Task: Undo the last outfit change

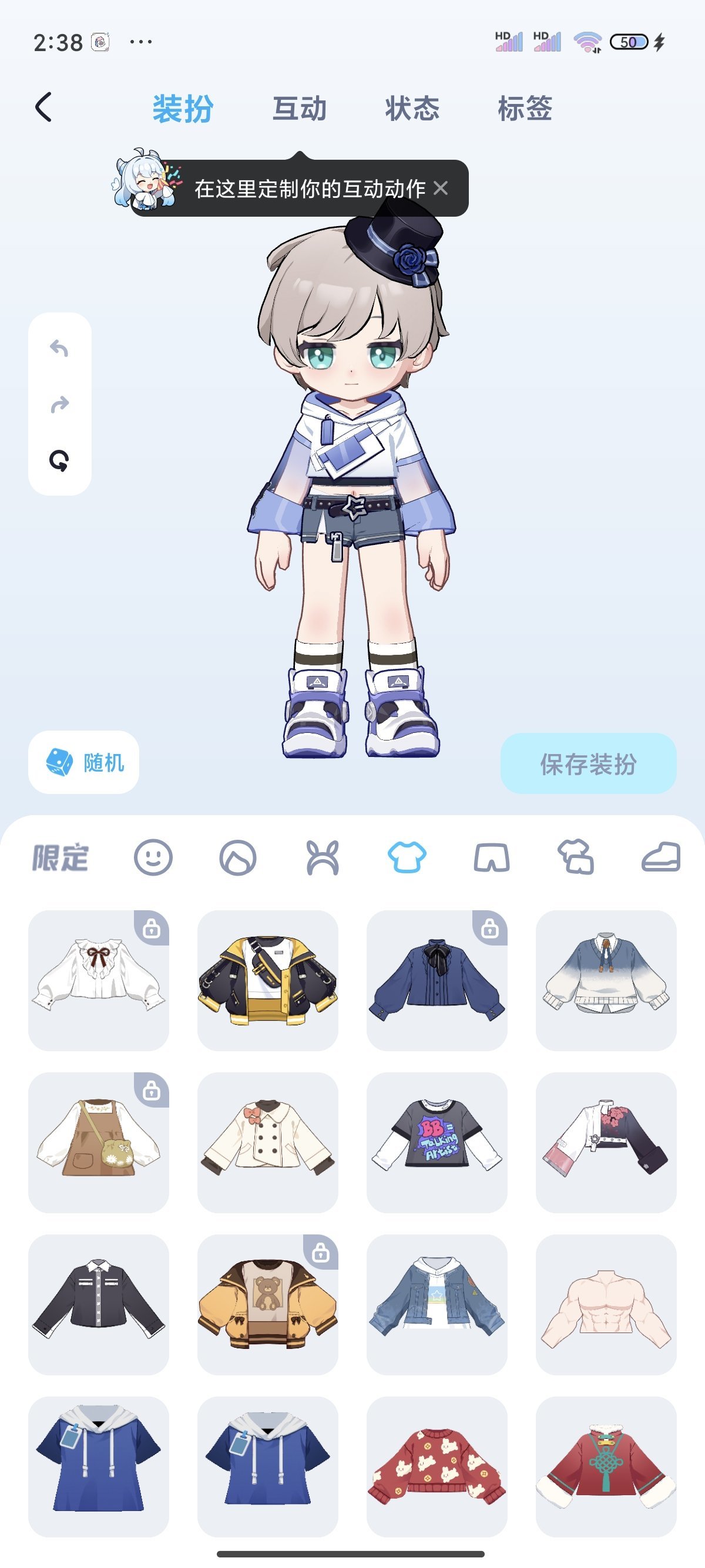Action: point(59,349)
